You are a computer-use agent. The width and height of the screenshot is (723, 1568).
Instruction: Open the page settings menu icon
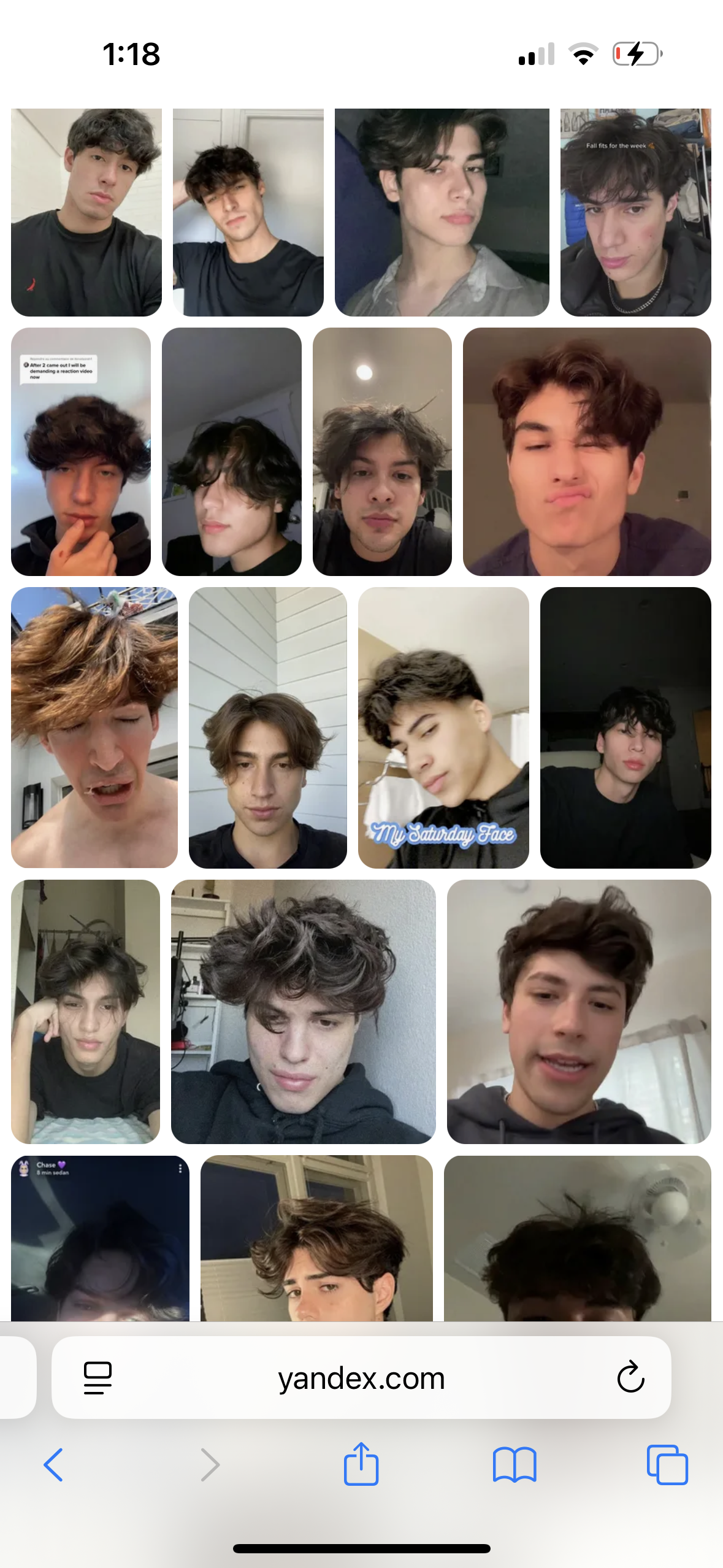[x=98, y=1378]
